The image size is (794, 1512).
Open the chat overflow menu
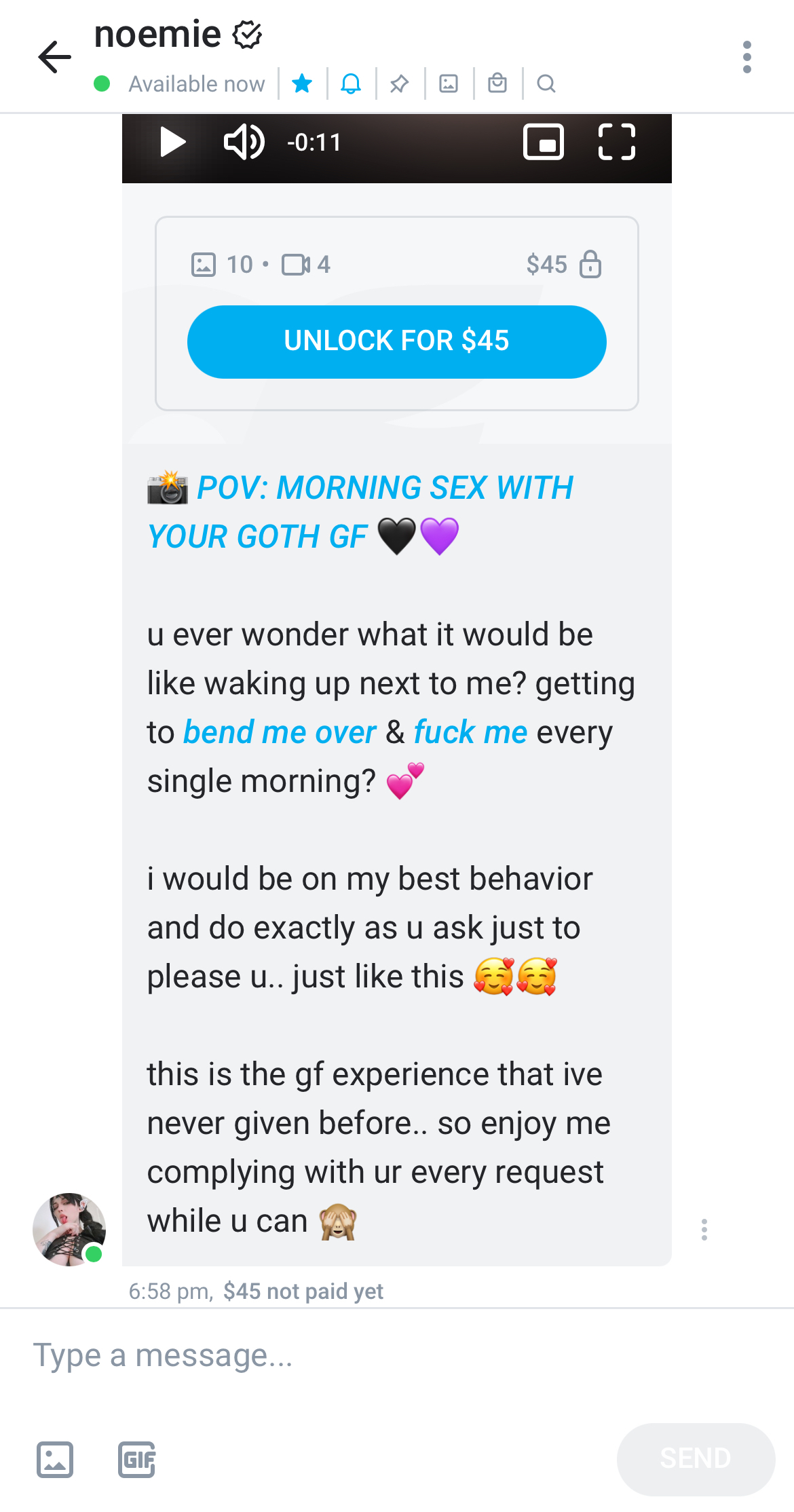pos(746,57)
